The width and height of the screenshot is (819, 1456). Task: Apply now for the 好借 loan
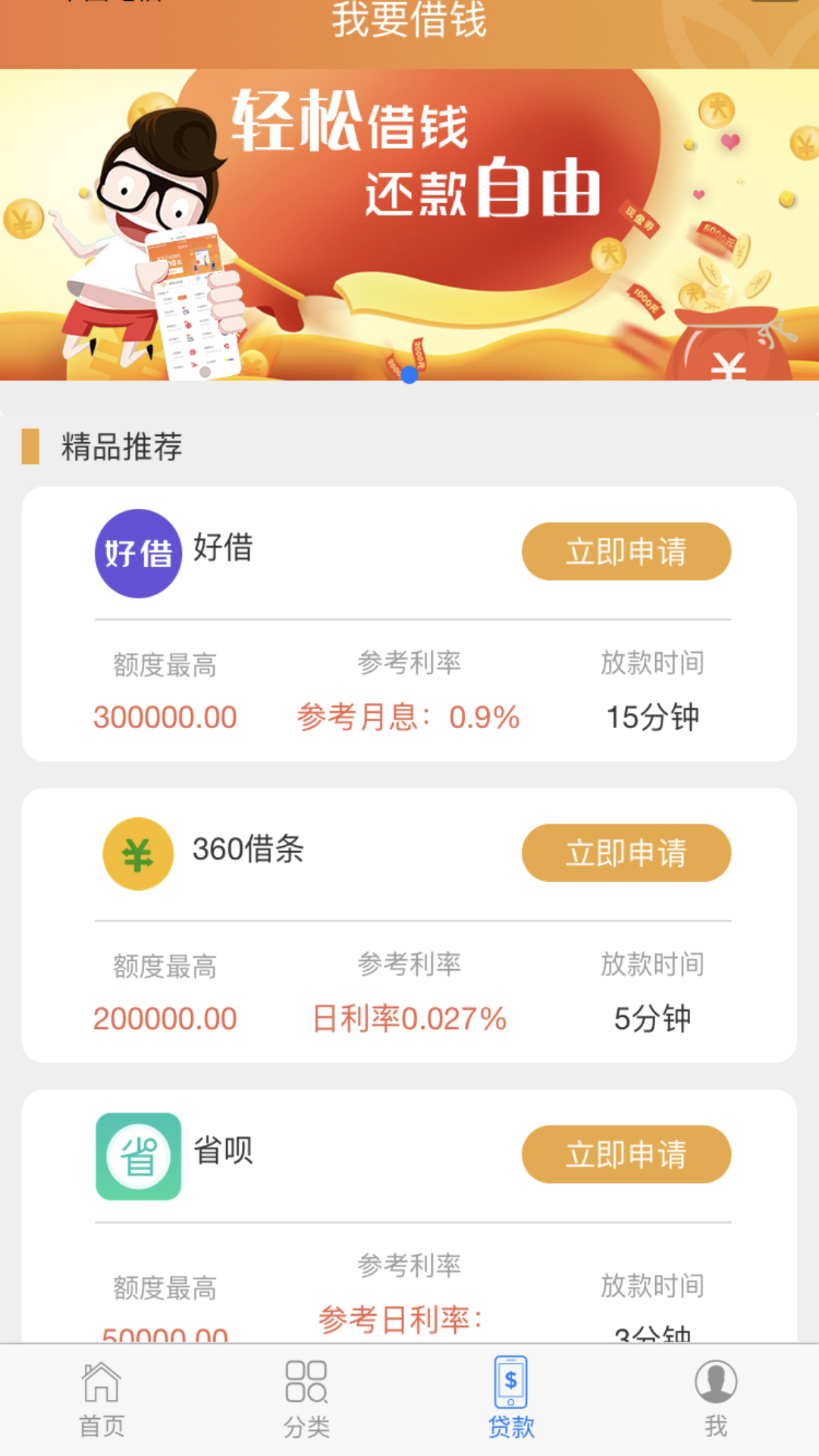click(626, 551)
